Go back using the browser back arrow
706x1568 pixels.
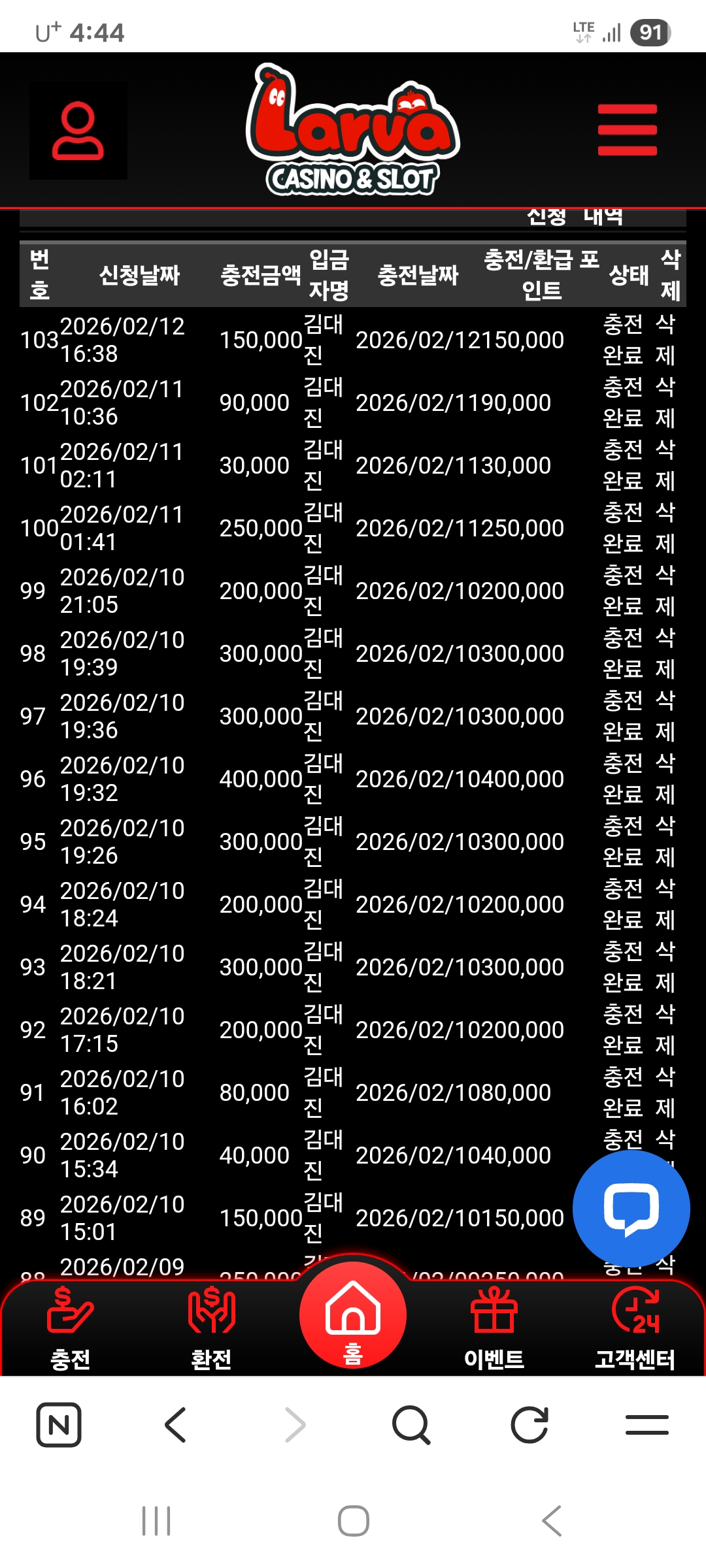point(176,1424)
